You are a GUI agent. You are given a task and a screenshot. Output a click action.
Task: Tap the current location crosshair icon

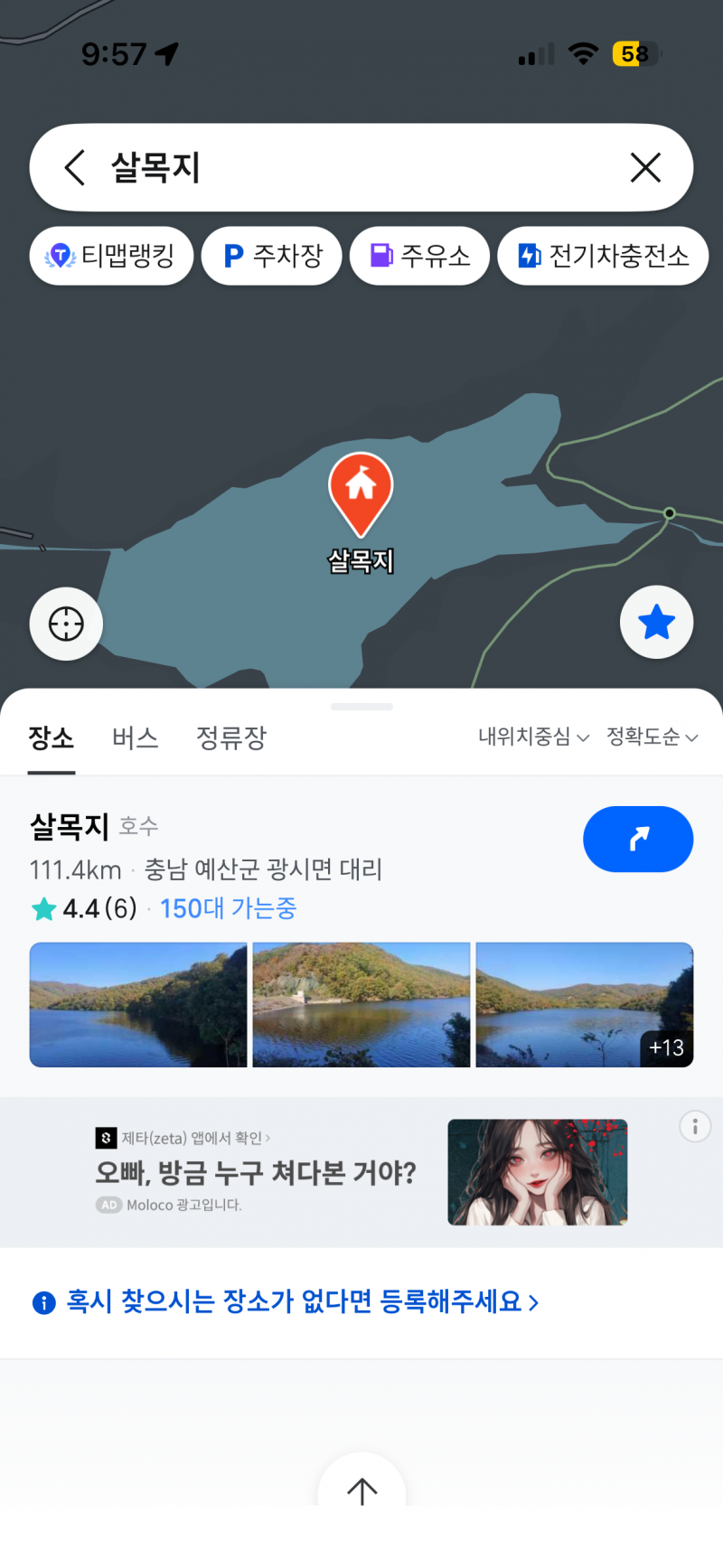(65, 624)
